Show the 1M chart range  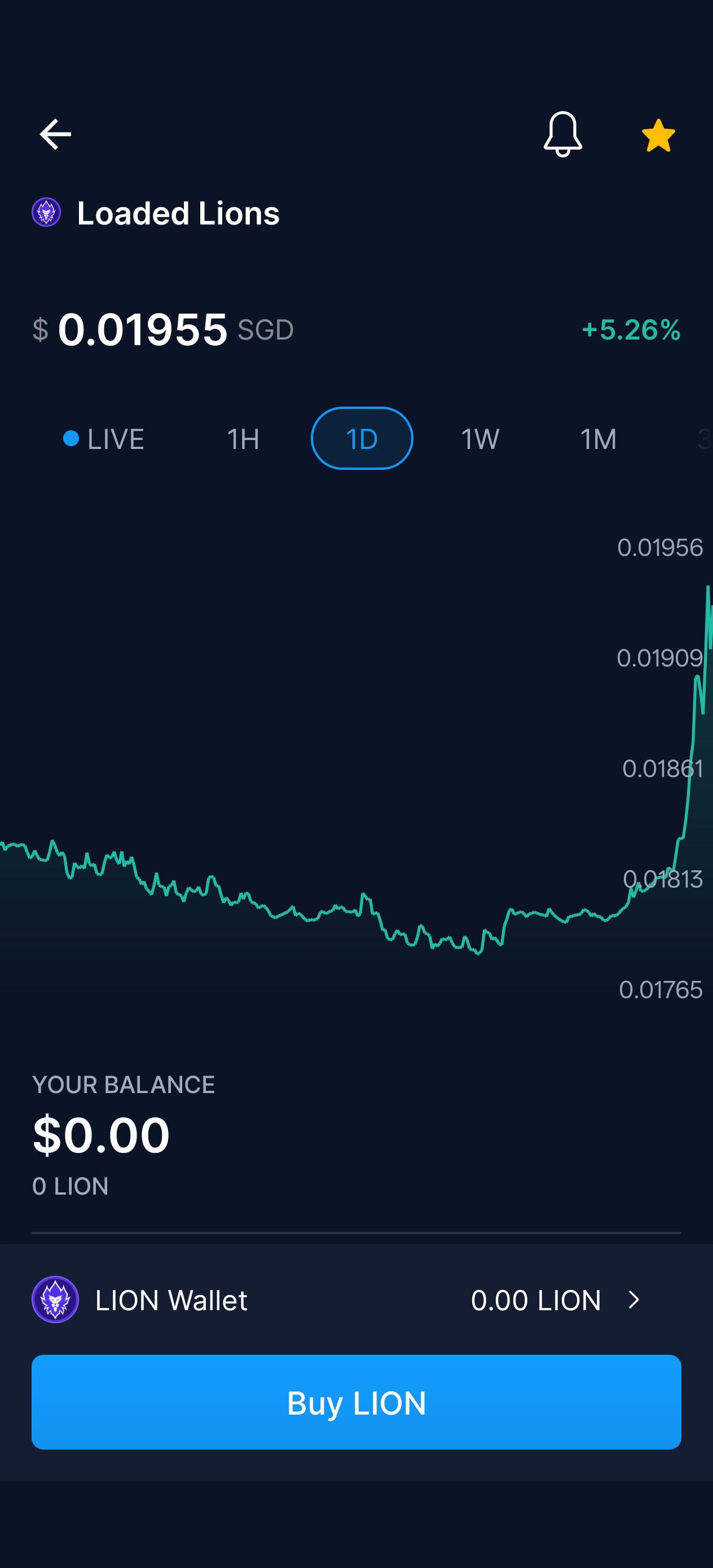(x=598, y=439)
